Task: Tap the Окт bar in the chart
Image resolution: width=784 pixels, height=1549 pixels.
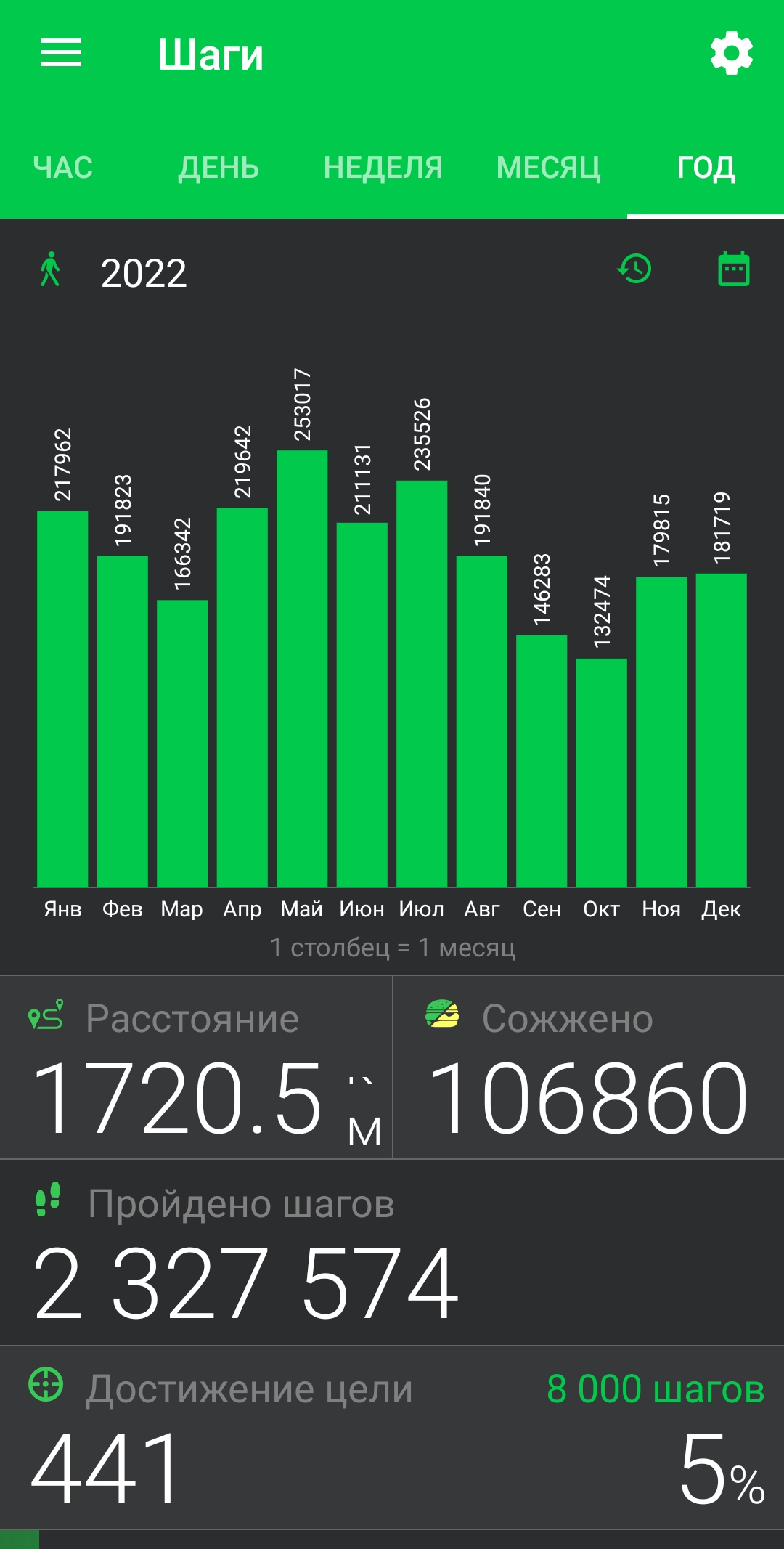Action: click(602, 773)
